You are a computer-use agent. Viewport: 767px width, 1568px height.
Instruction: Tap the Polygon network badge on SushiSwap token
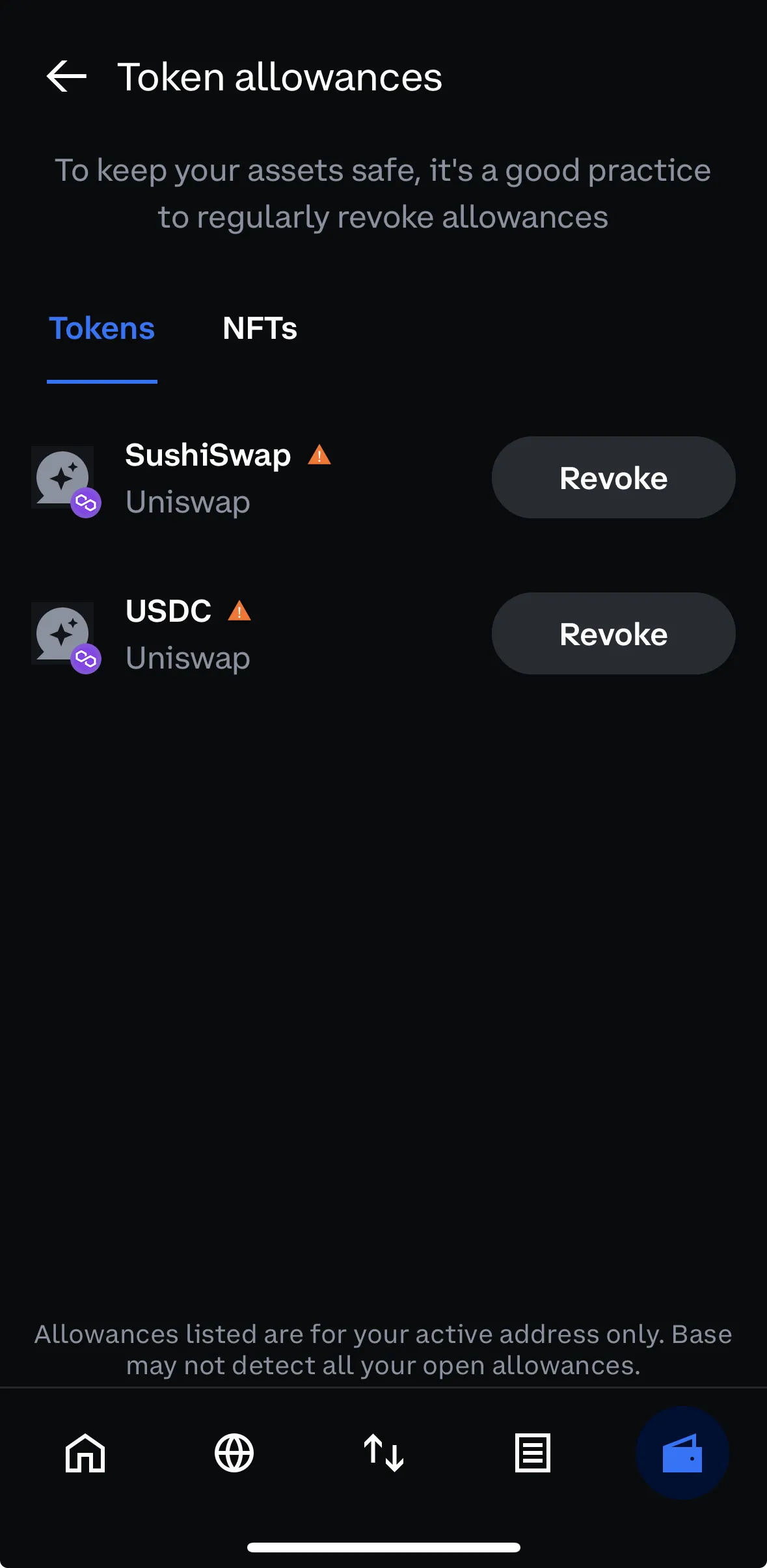pyautogui.click(x=85, y=502)
